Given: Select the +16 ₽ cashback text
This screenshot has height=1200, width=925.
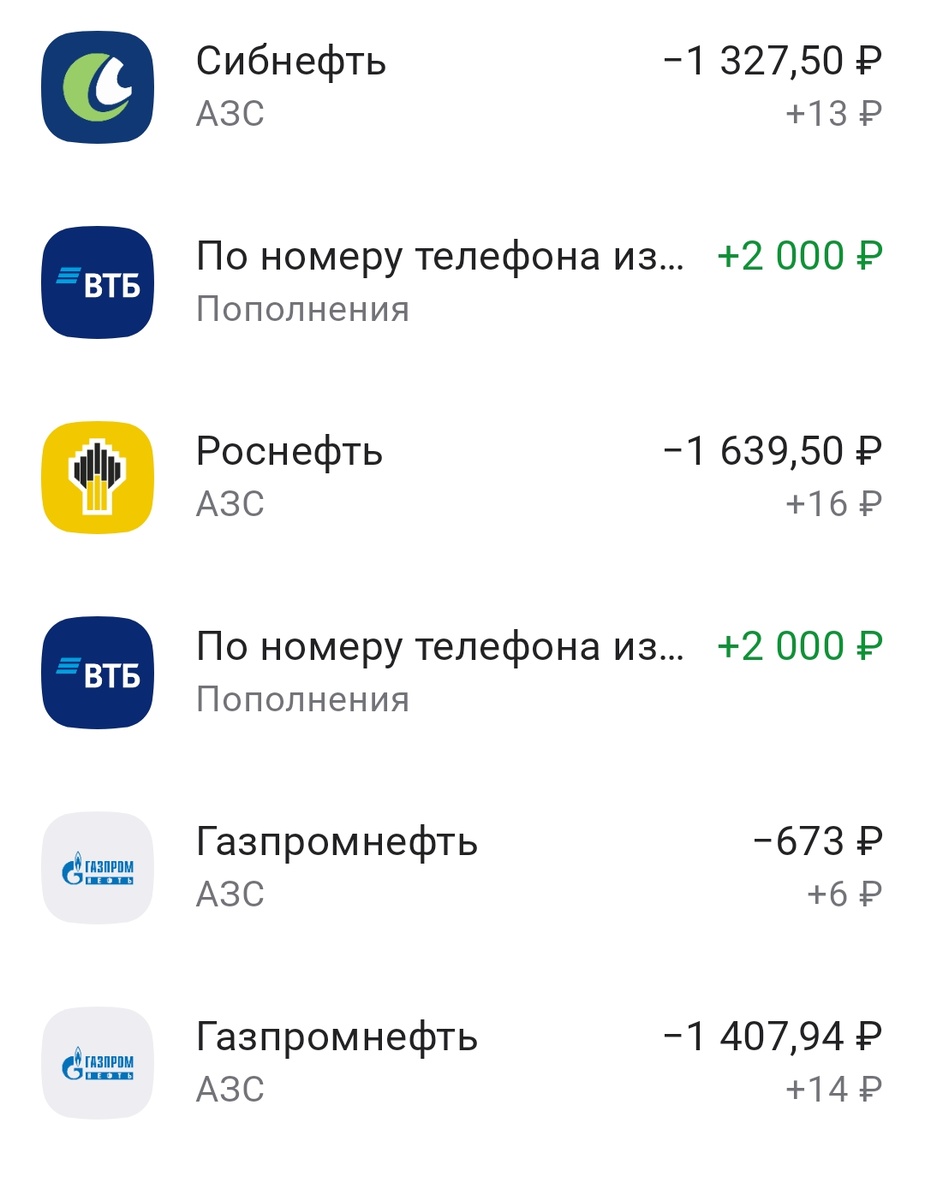Looking at the screenshot, I should coord(835,504).
